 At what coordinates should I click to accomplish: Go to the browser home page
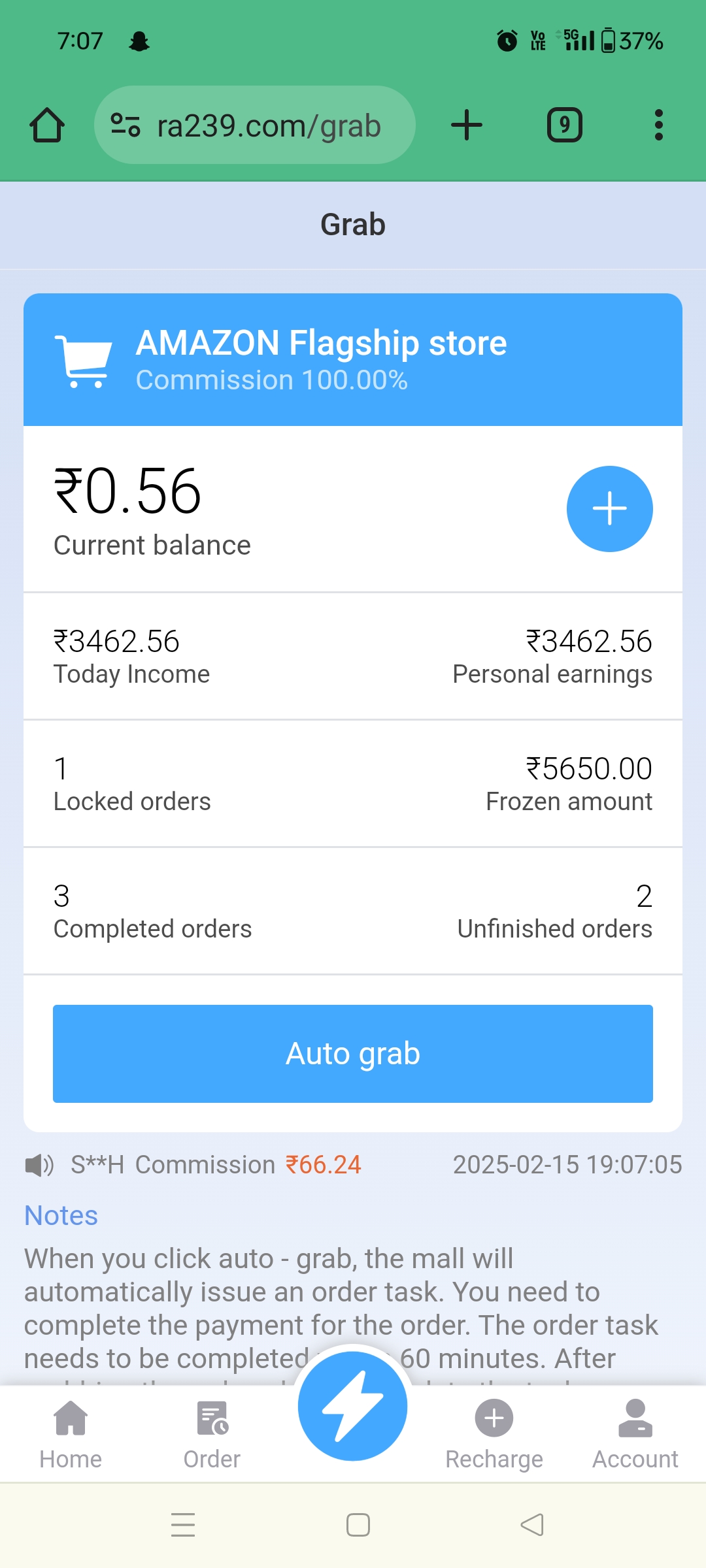pyautogui.click(x=47, y=125)
